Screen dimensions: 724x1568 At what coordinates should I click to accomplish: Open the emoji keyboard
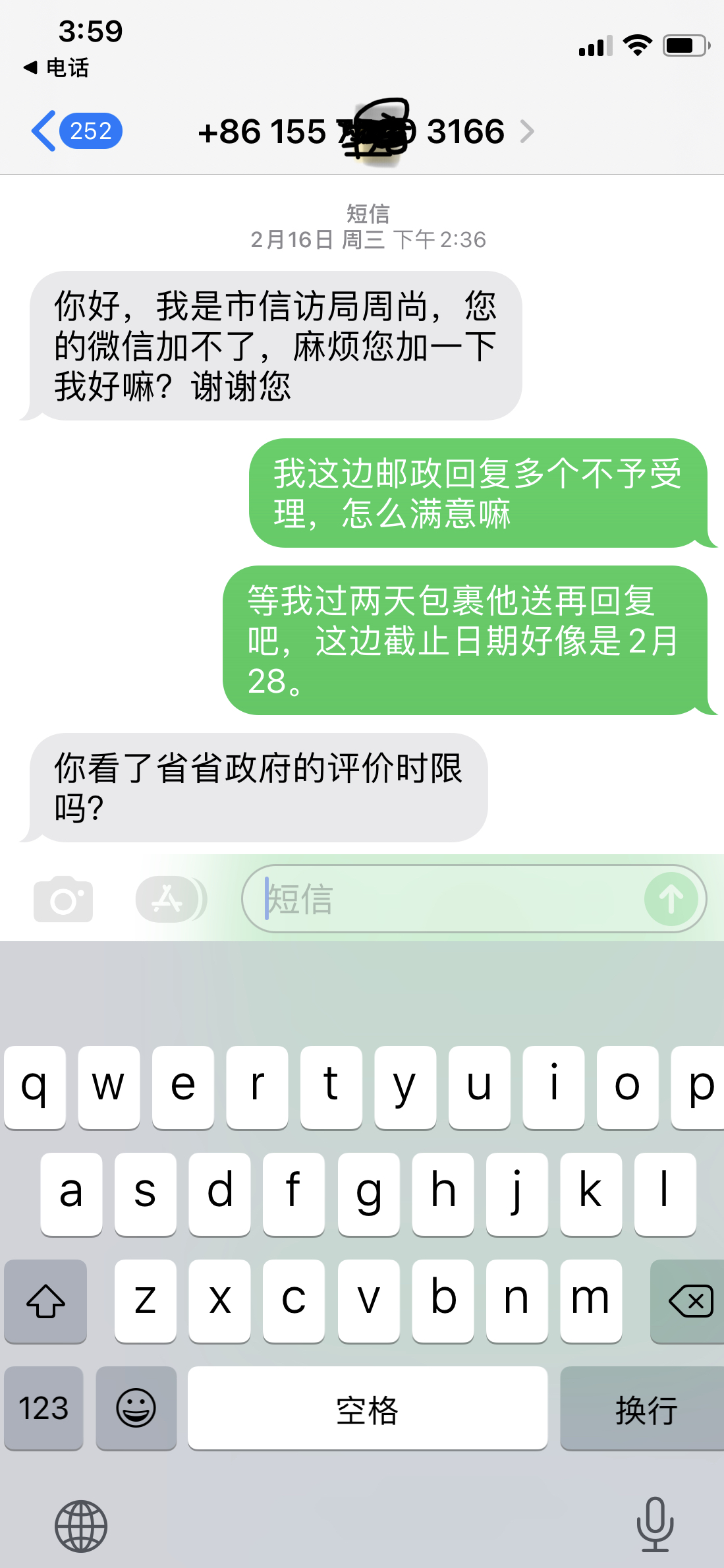point(136,1408)
